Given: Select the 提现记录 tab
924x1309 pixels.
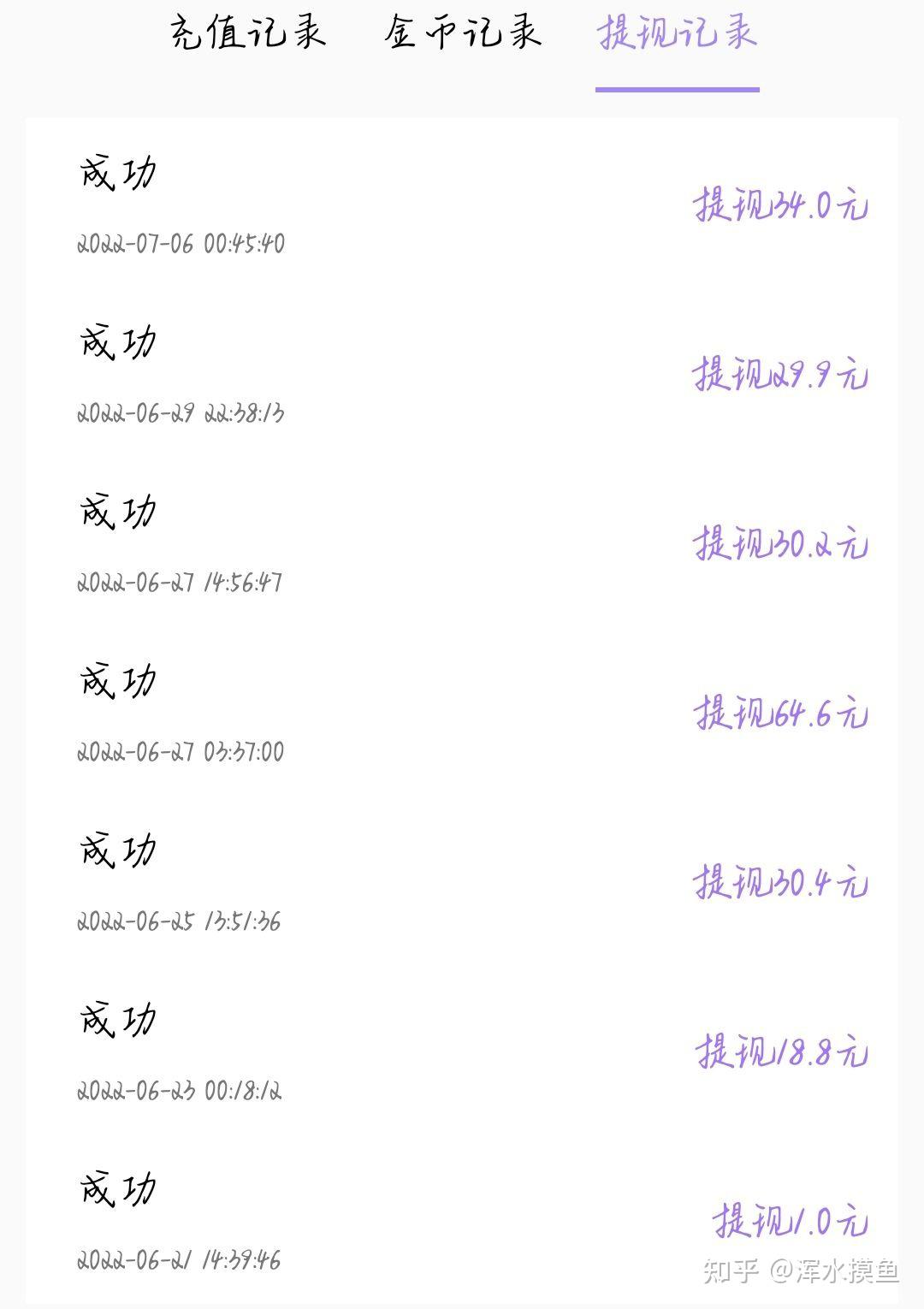Looking at the screenshot, I should click(x=677, y=33).
